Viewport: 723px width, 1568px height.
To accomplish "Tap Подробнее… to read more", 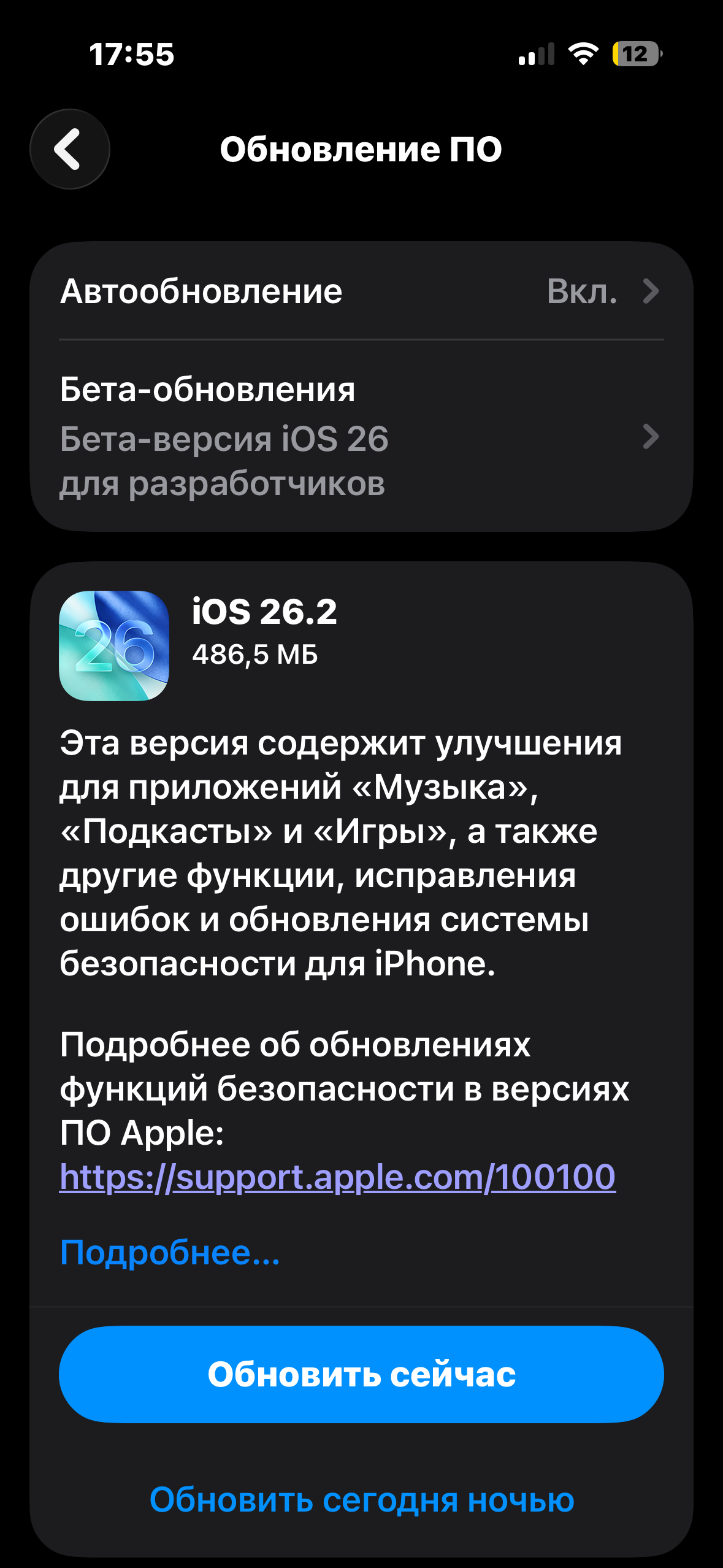I will 170,1252.
